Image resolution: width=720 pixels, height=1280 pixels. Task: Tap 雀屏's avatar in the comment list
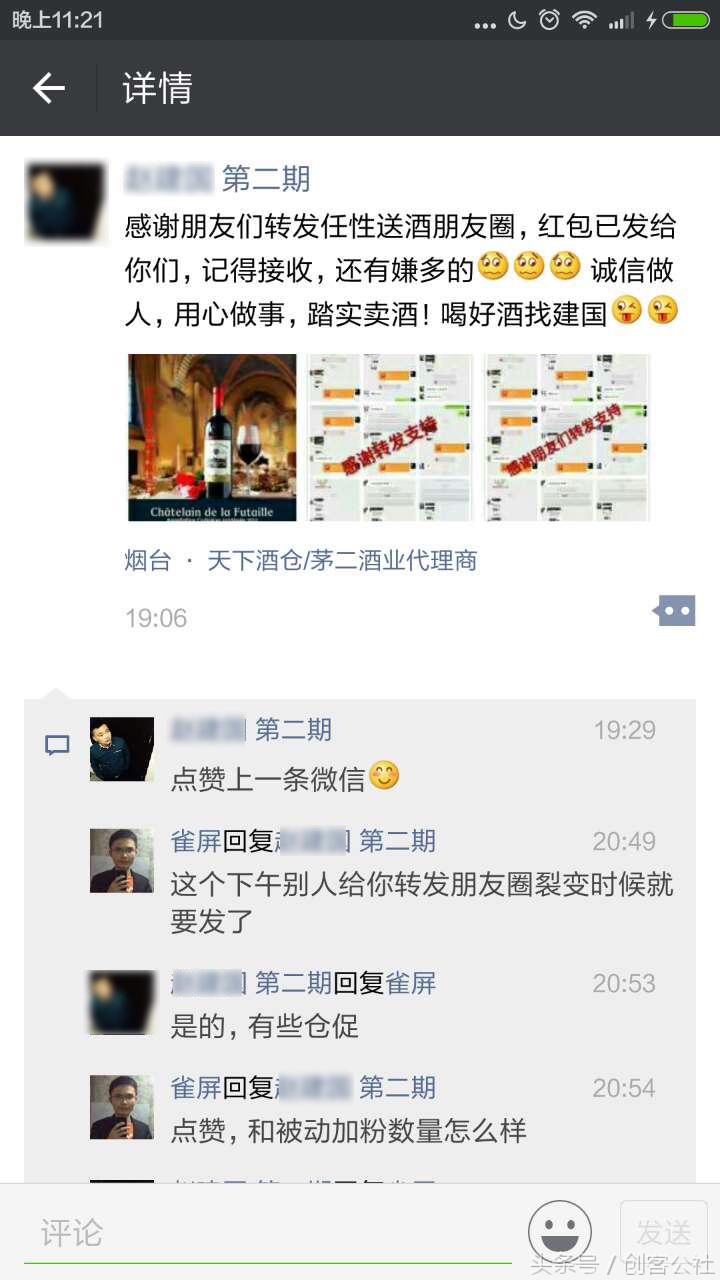point(120,860)
